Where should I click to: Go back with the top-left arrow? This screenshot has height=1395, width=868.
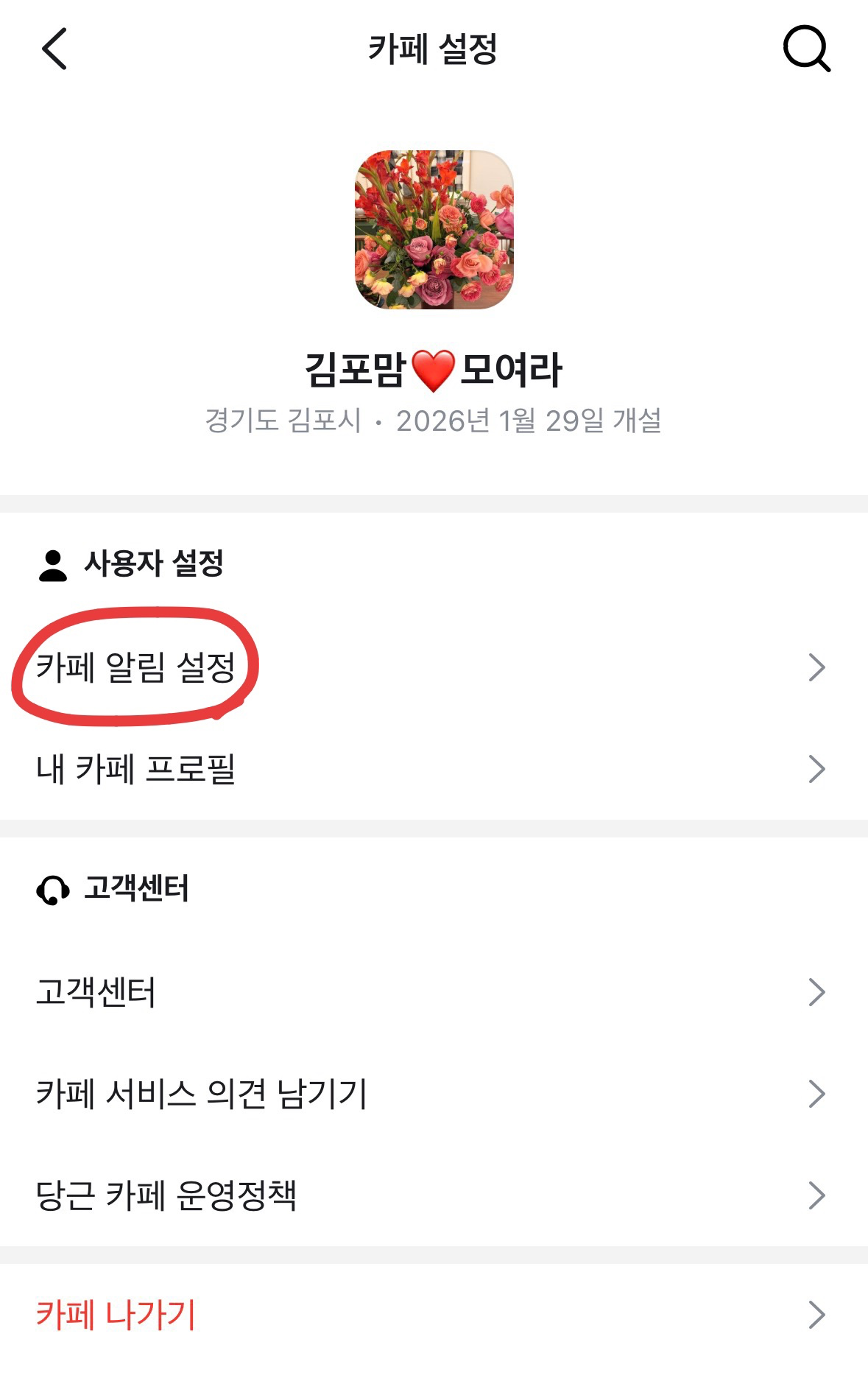coord(54,49)
